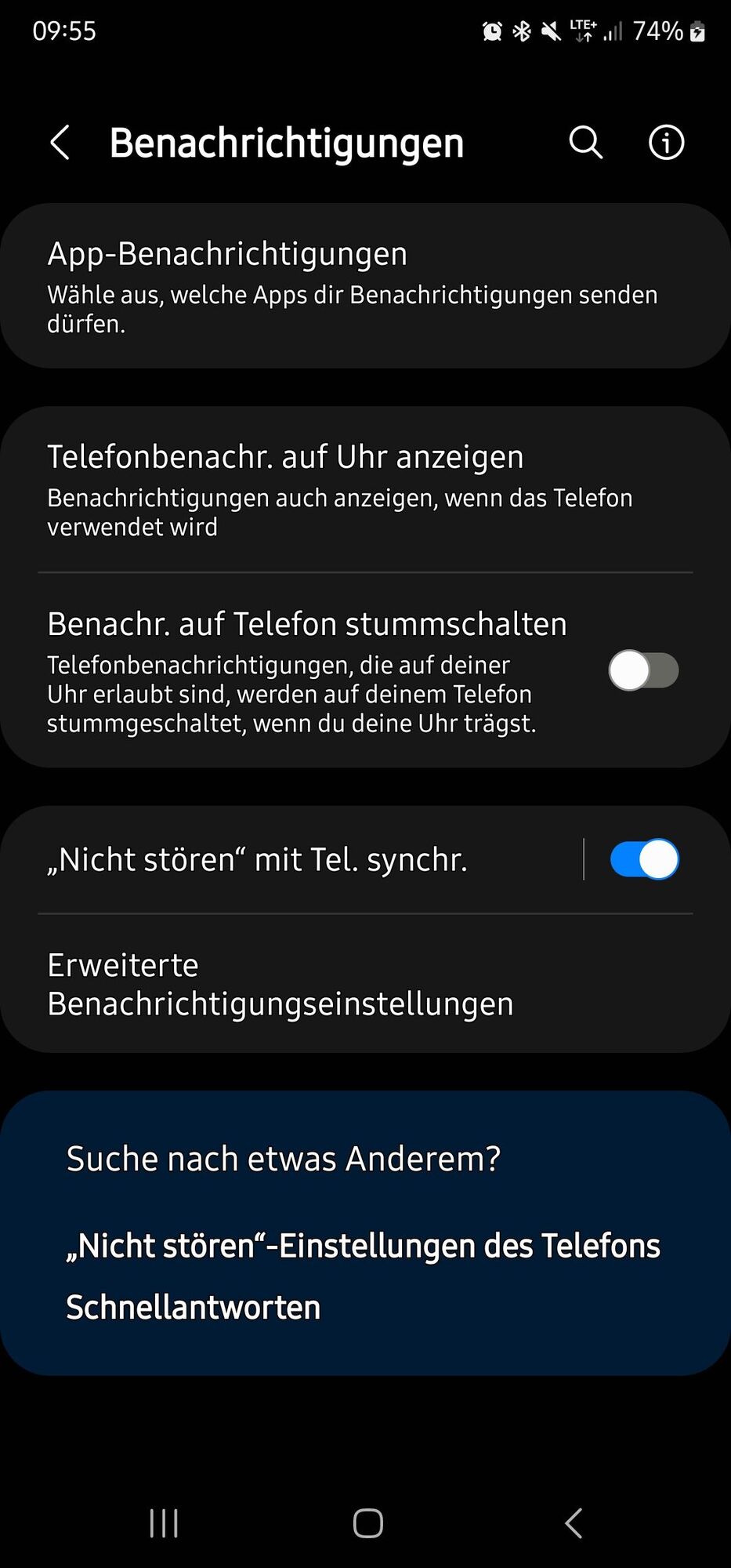Open Schnellantworten from the suggestions

(x=193, y=1306)
